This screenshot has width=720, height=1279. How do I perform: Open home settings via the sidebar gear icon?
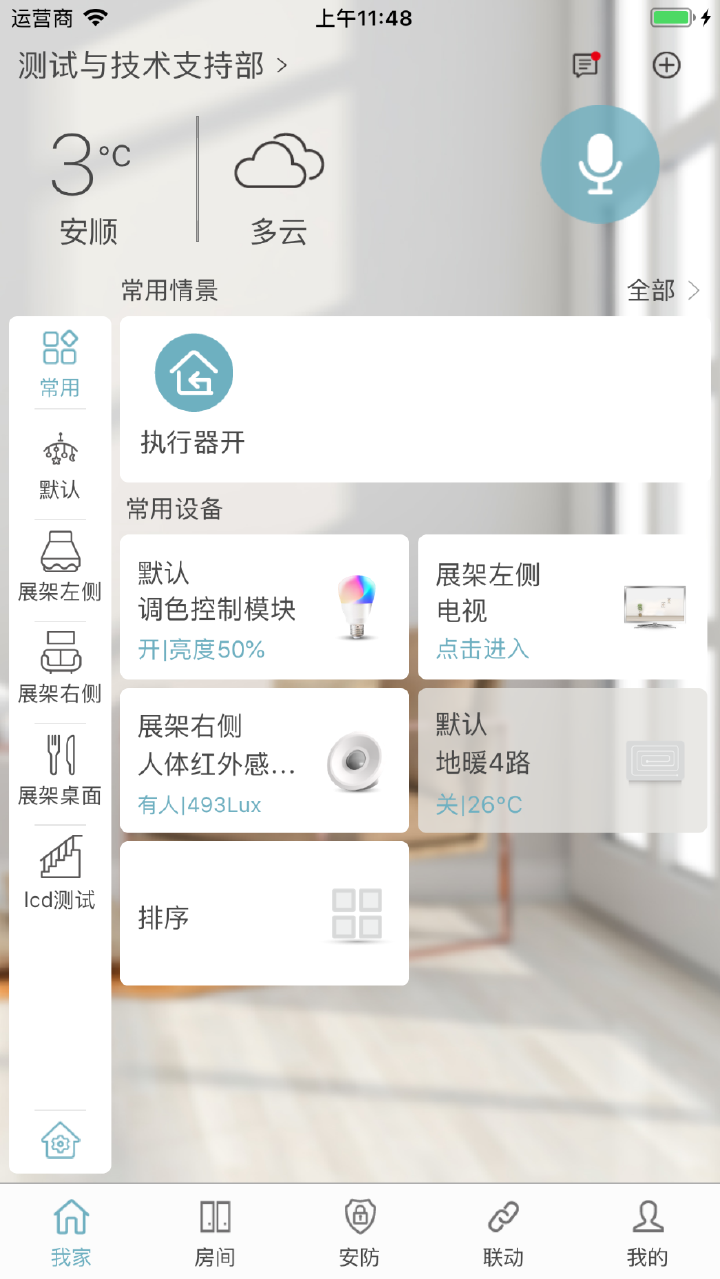point(60,1139)
